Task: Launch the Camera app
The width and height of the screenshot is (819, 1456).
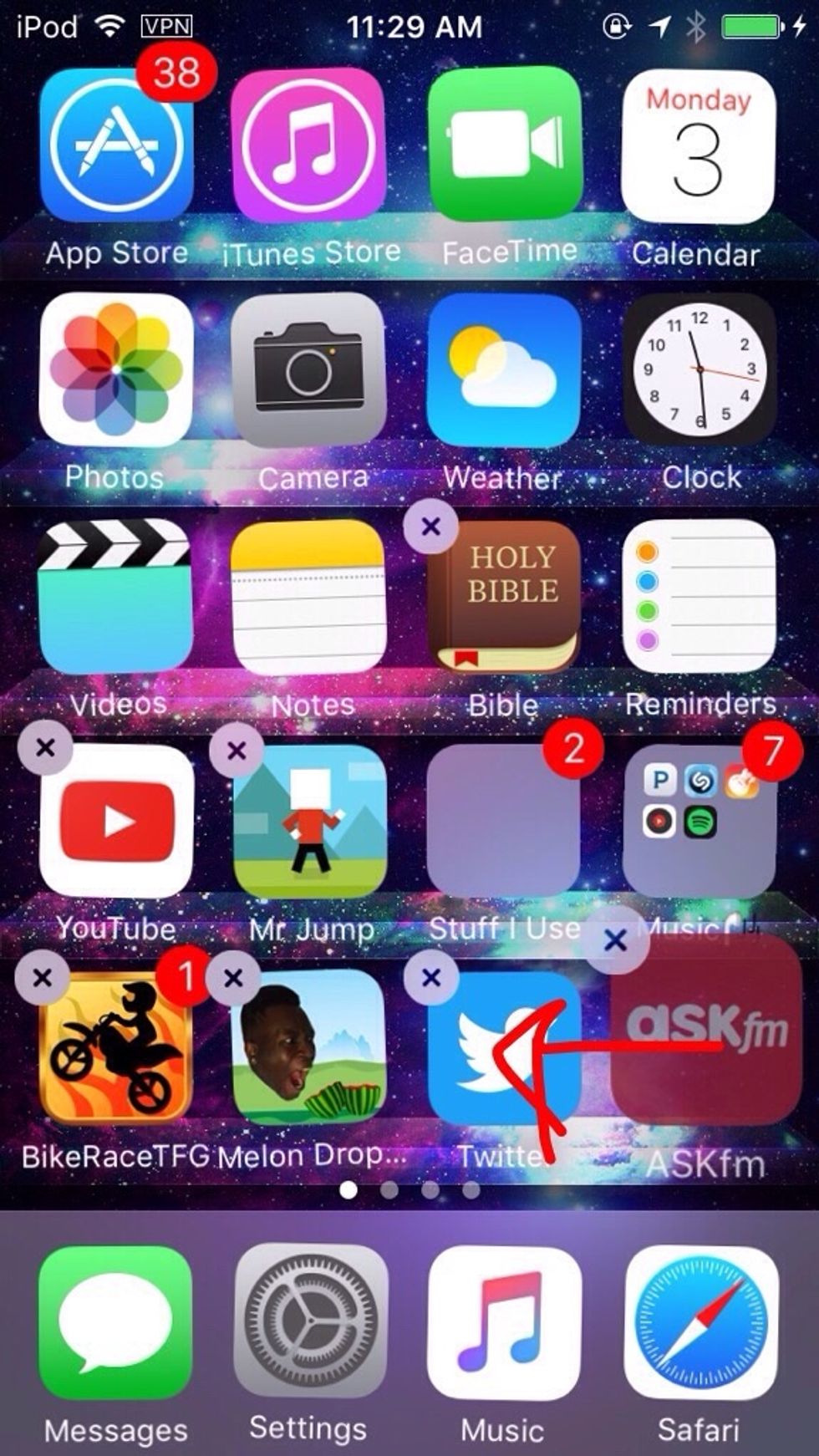Action: [x=309, y=369]
